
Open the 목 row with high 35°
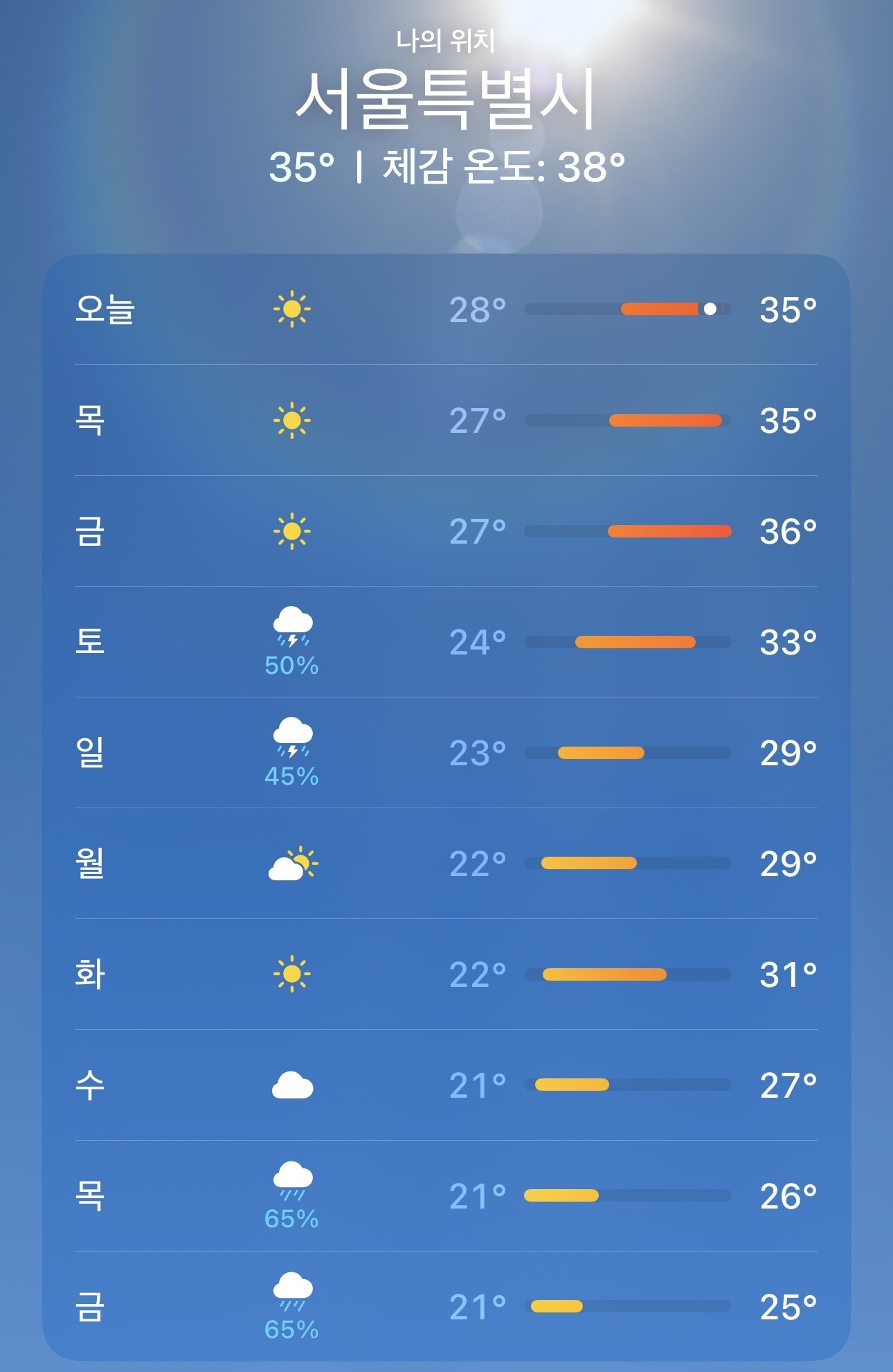[447, 420]
